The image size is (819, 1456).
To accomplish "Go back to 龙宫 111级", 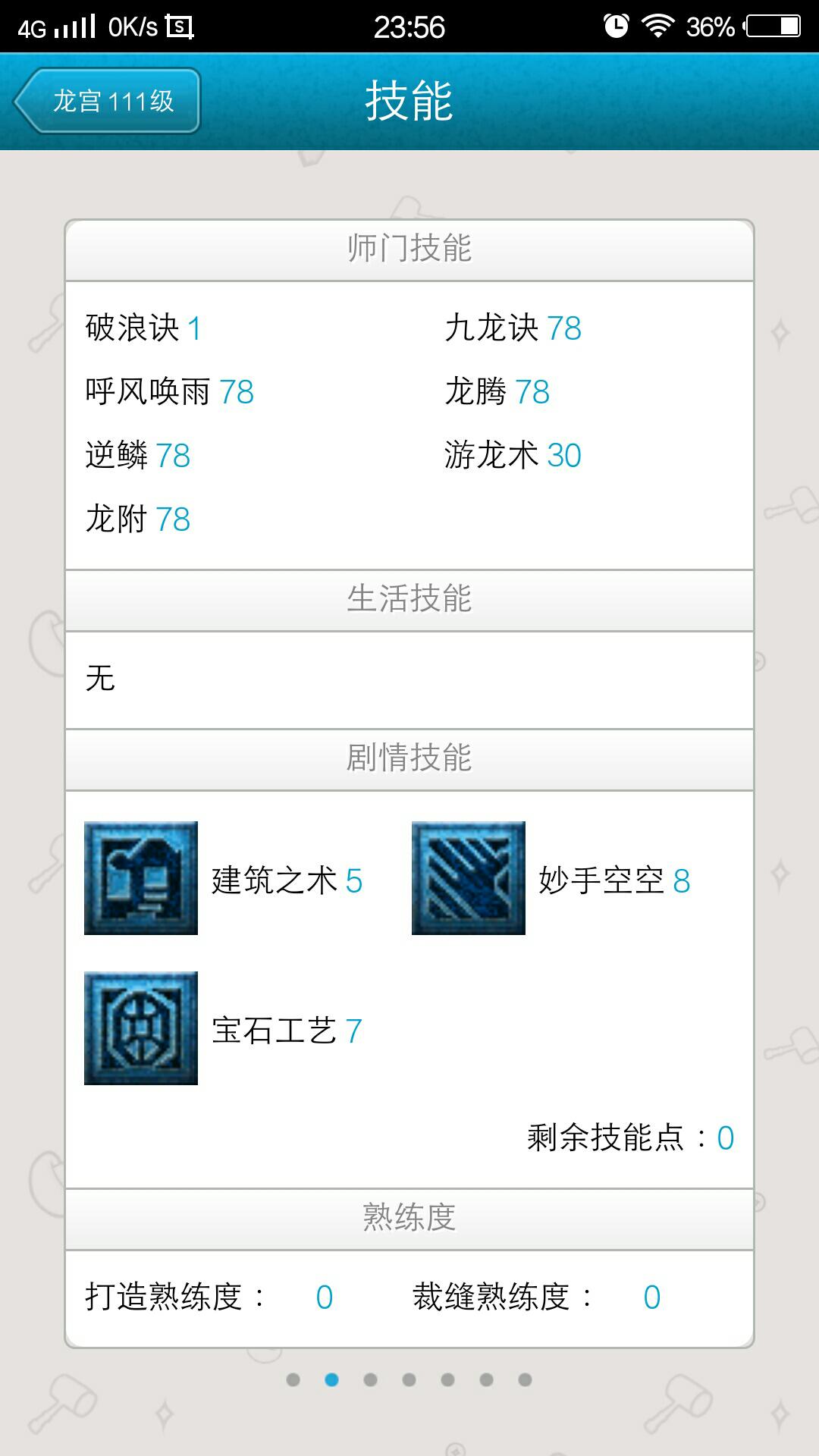I will (x=108, y=101).
